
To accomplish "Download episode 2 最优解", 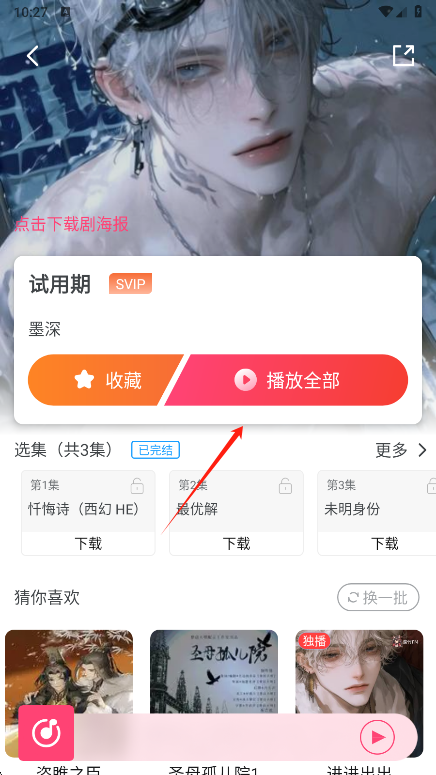I will pos(236,544).
